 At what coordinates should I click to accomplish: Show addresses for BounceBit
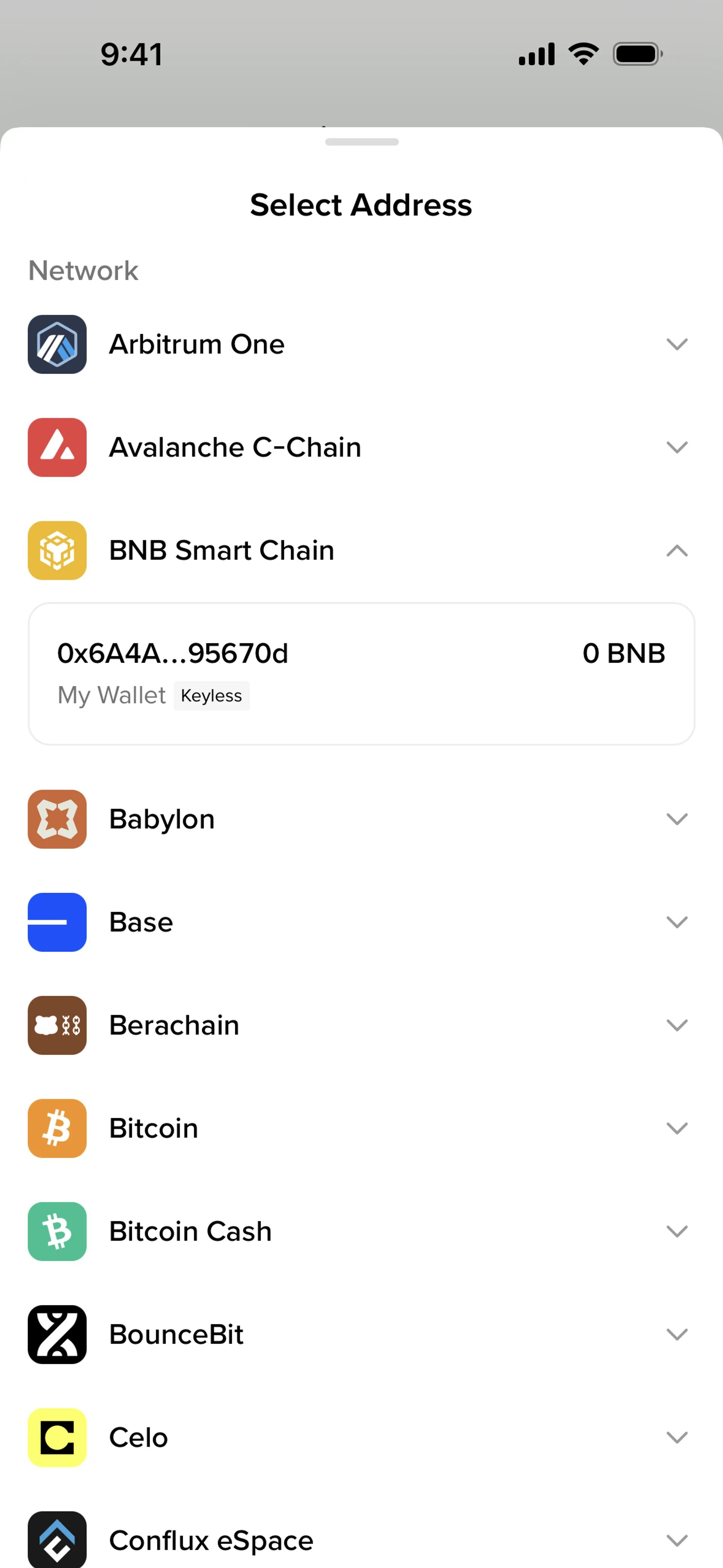pos(361,1335)
